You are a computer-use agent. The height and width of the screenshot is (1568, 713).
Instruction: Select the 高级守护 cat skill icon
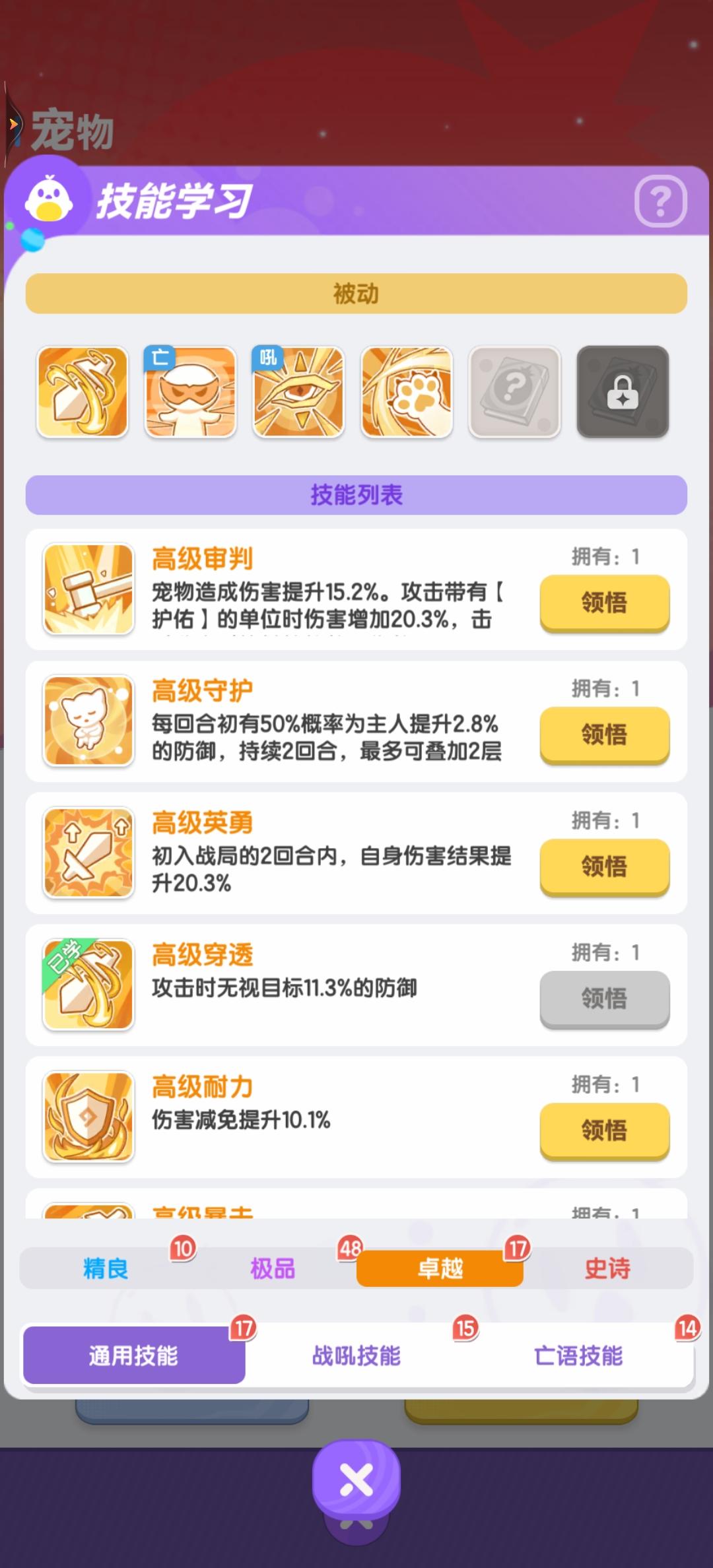click(x=88, y=720)
